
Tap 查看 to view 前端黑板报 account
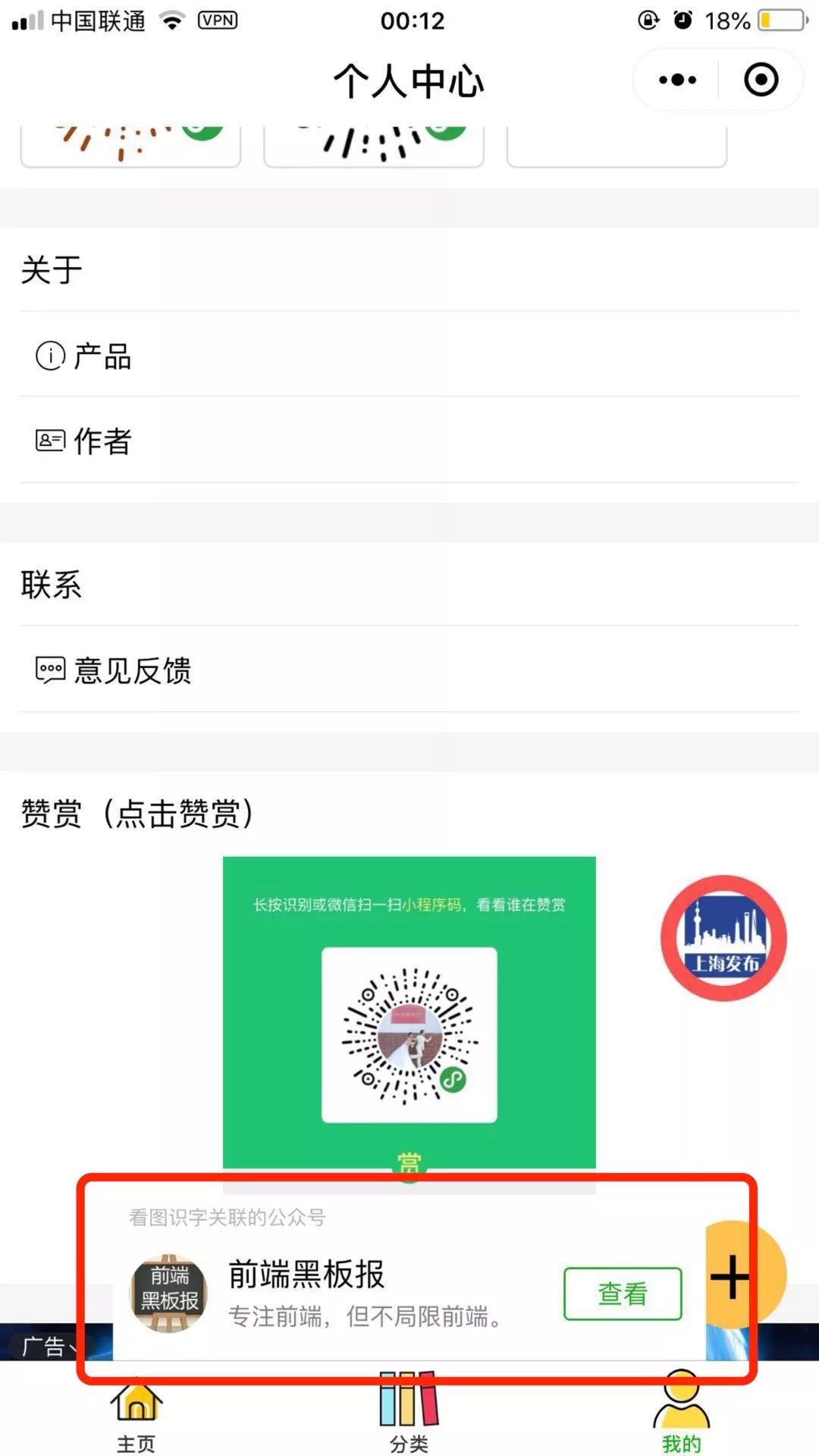point(622,1294)
